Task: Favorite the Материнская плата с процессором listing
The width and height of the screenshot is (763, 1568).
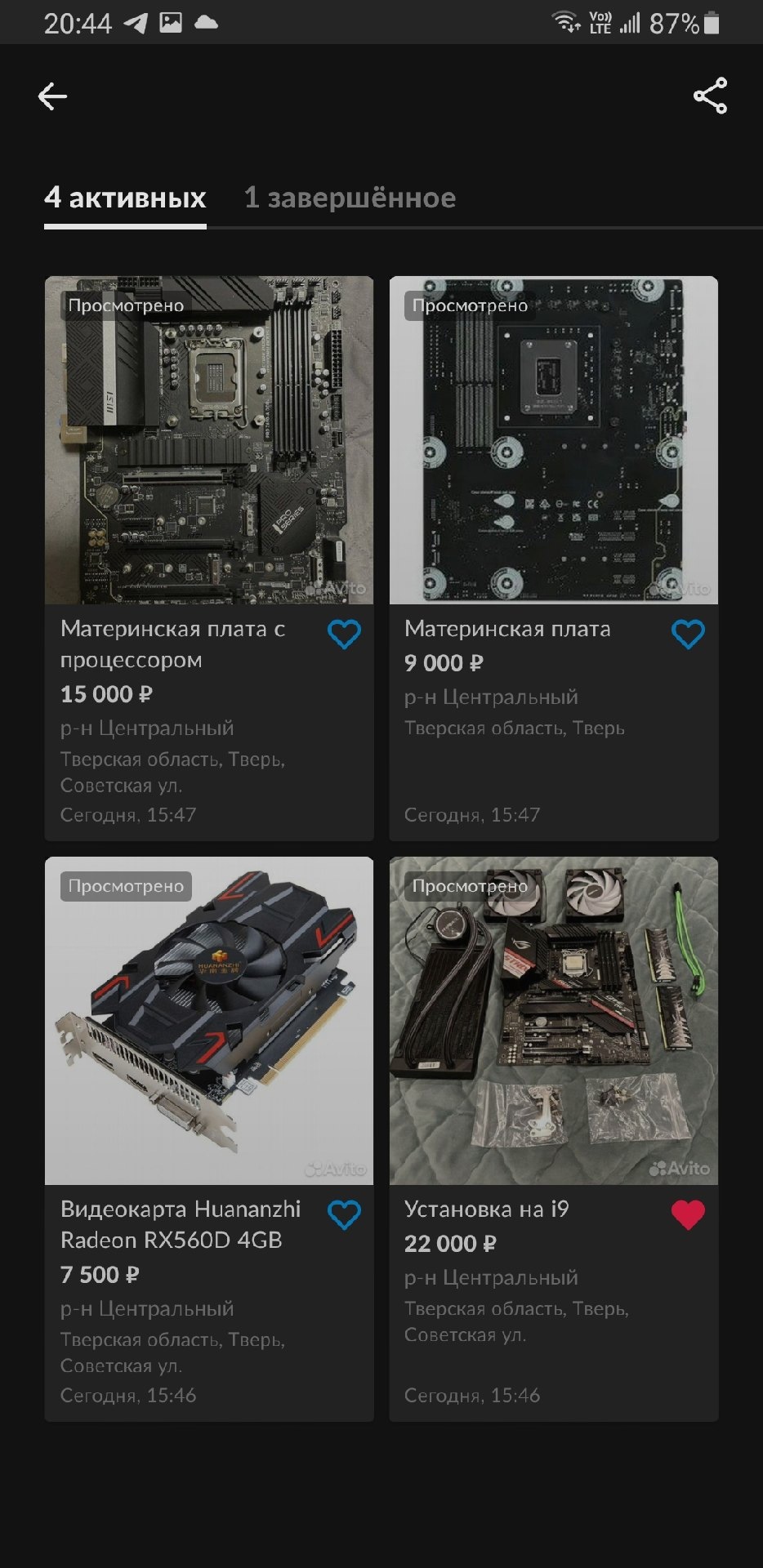Action: coord(344,635)
